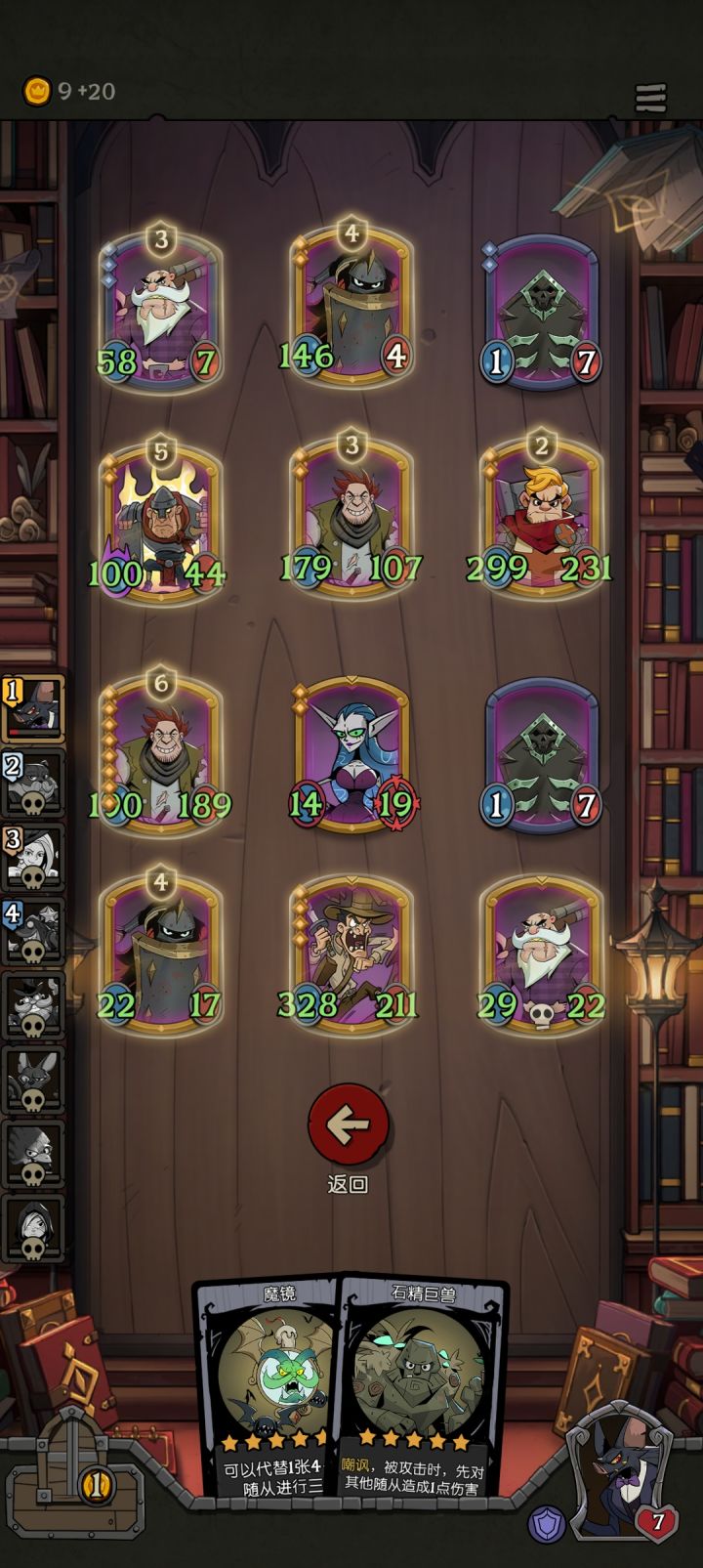The image size is (703, 1568).
Task: Select the wolf opponent avatar marked 1
Action: (x=32, y=706)
